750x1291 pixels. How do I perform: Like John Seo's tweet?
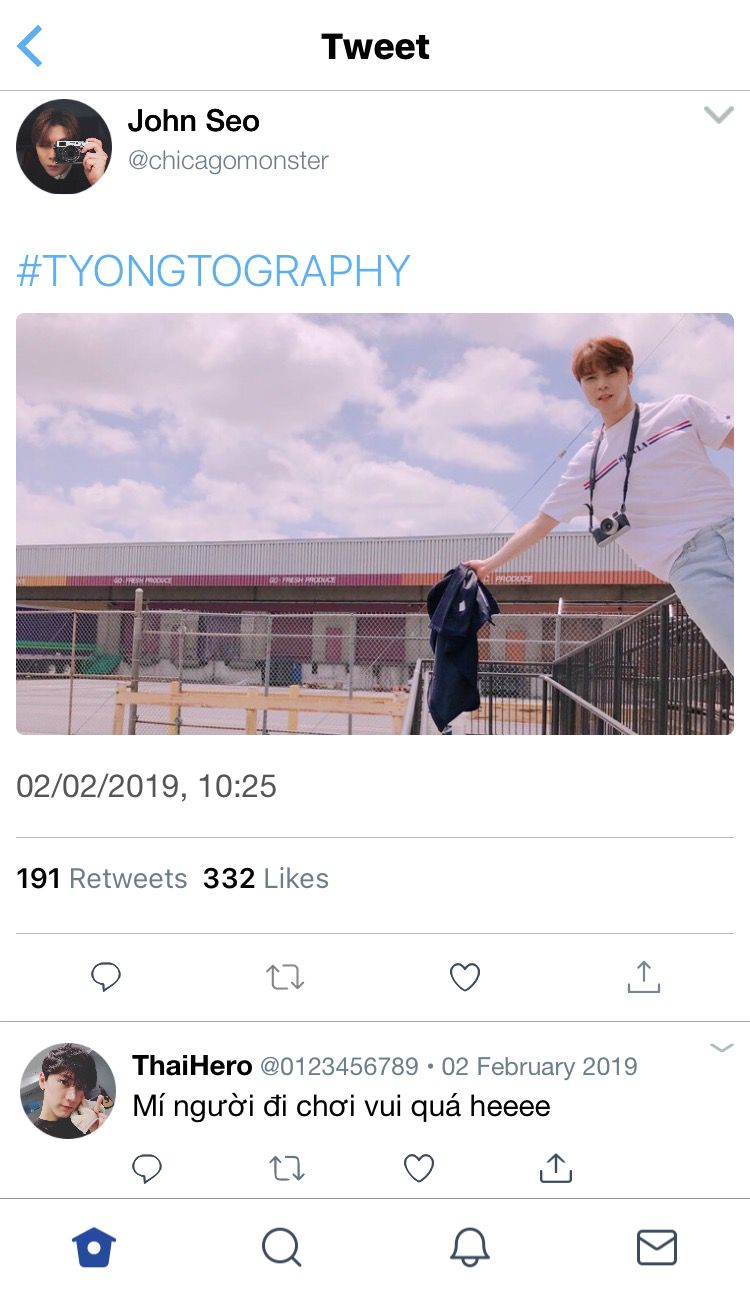464,977
